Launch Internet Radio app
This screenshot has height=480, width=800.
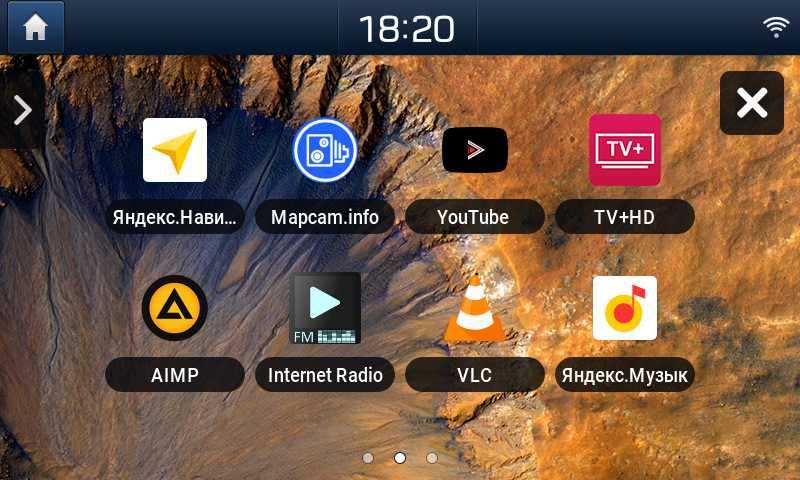point(324,308)
